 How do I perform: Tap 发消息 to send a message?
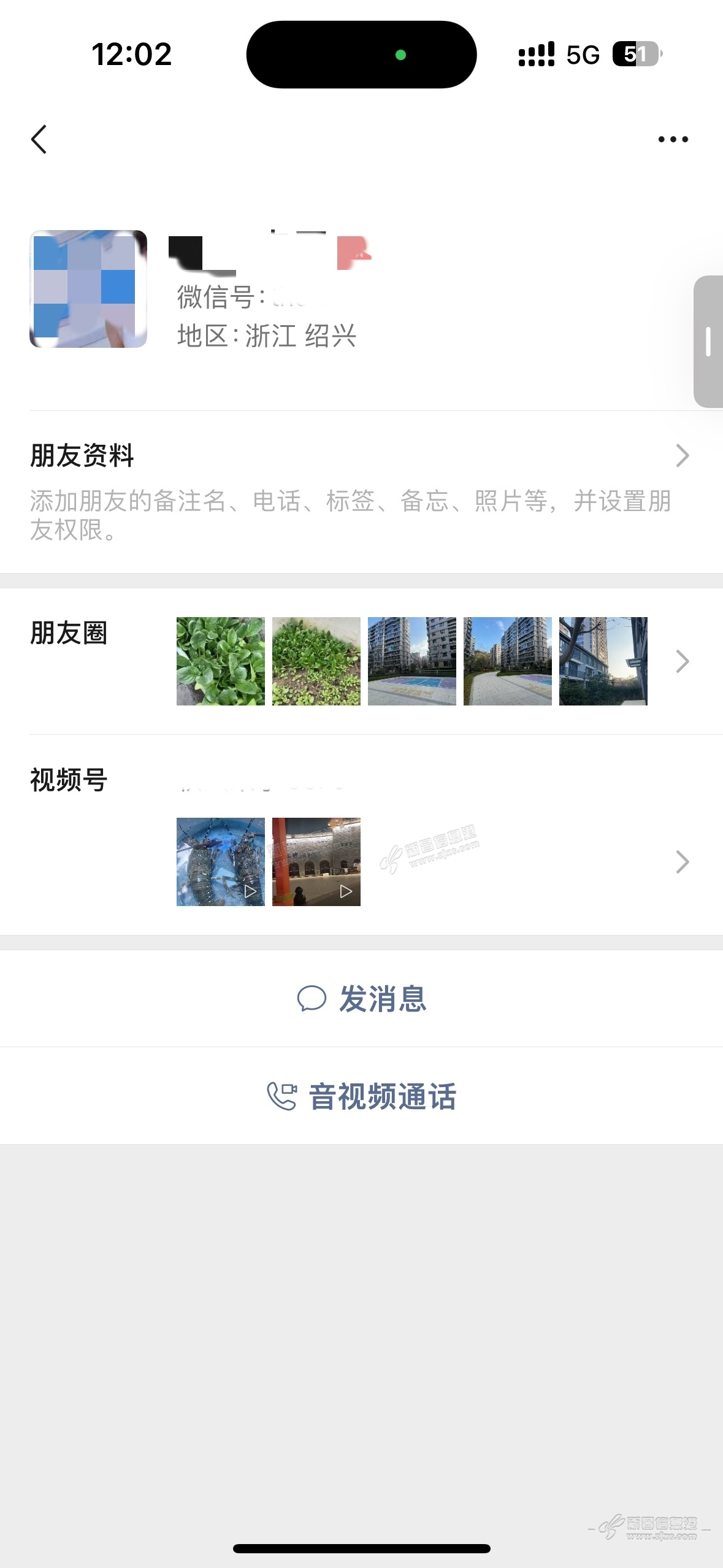[x=362, y=999]
